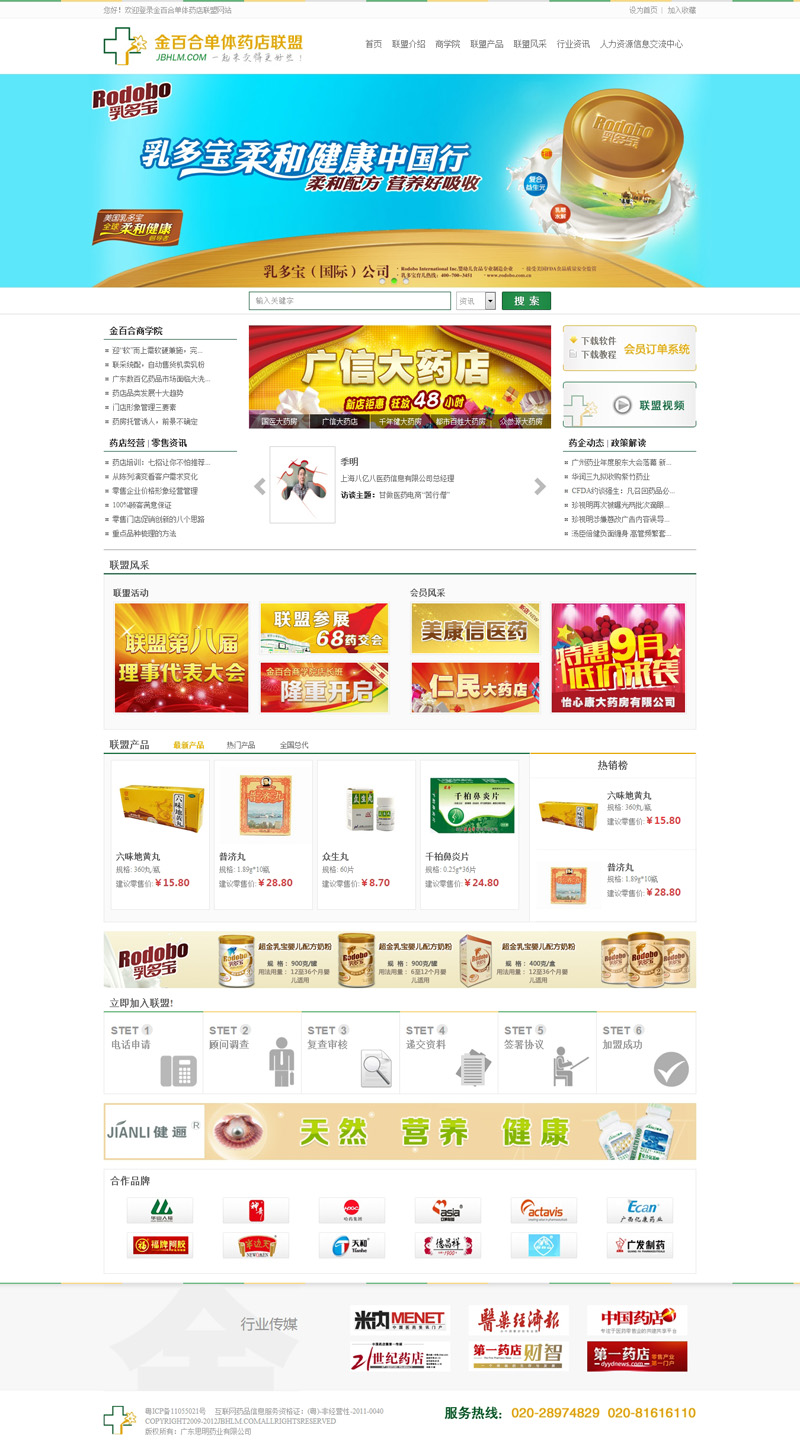Open 仁民大药店 member banner

[475, 687]
